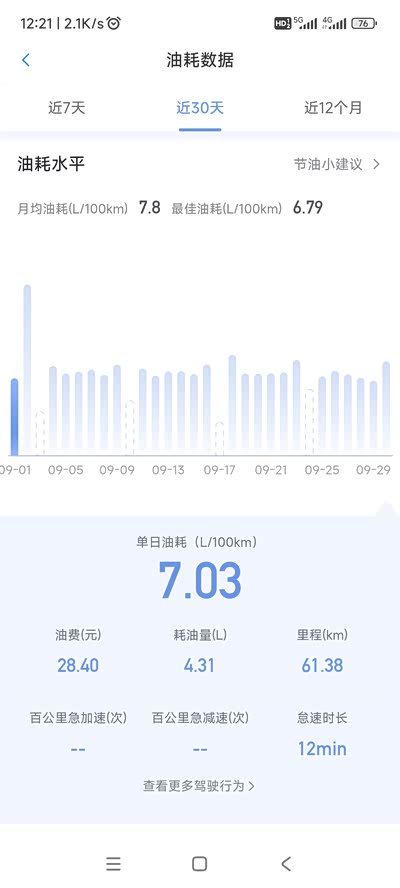Tap the system home button

click(199, 863)
